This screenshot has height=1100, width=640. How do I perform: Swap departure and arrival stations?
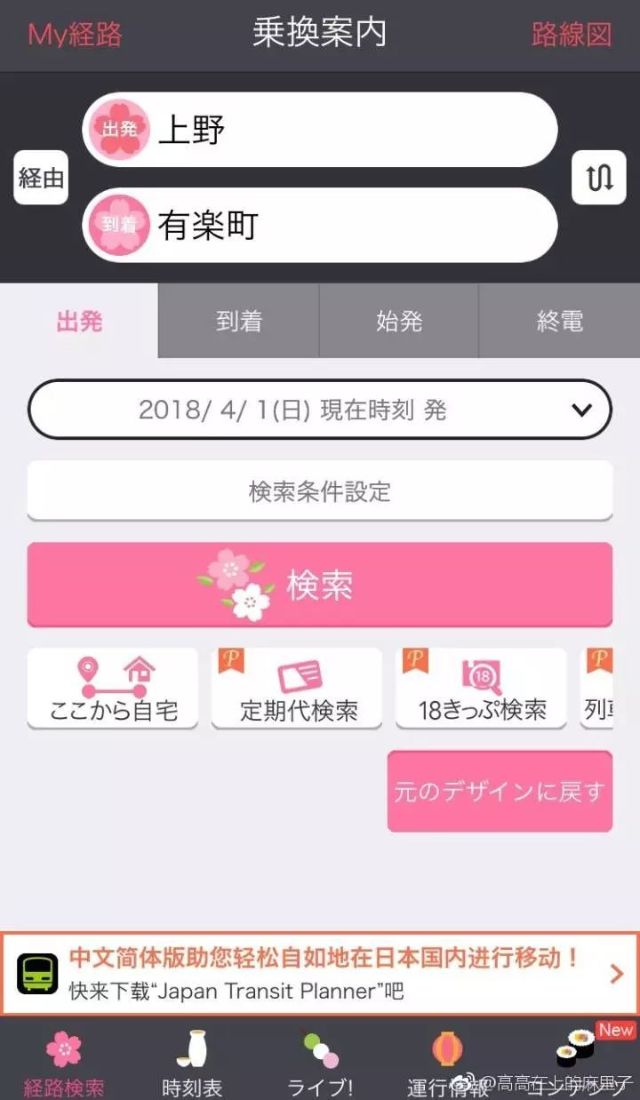pyautogui.click(x=598, y=178)
